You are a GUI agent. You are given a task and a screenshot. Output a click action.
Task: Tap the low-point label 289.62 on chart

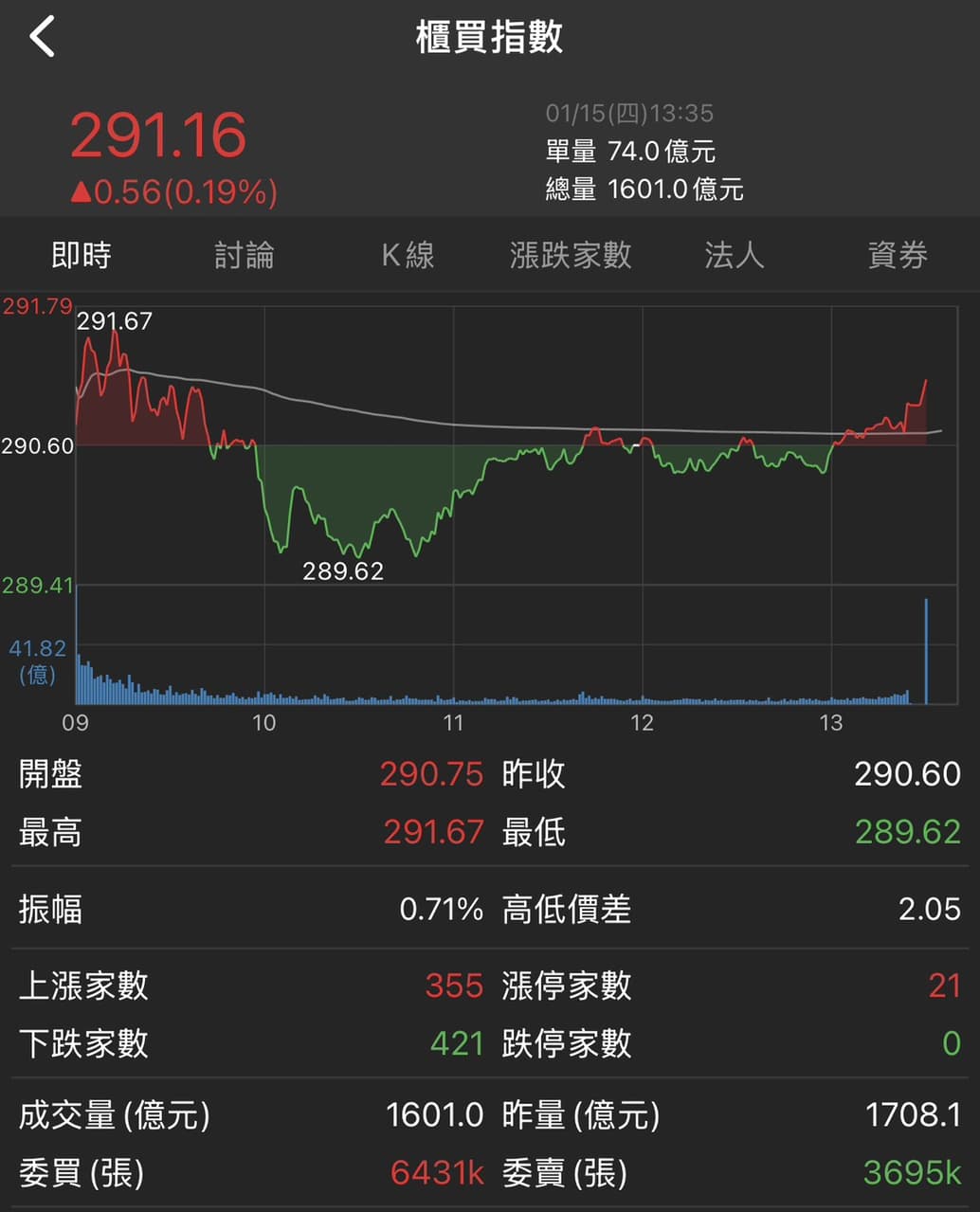342,570
